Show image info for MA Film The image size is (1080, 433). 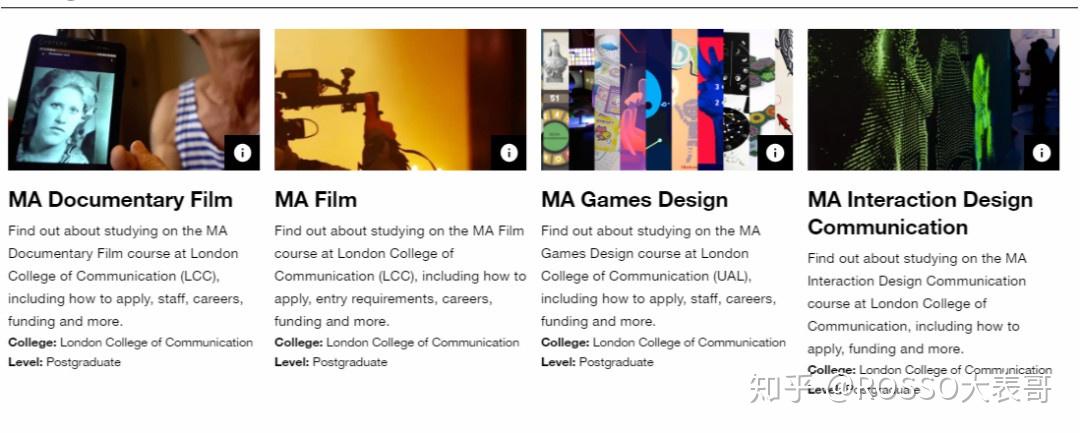click(509, 153)
